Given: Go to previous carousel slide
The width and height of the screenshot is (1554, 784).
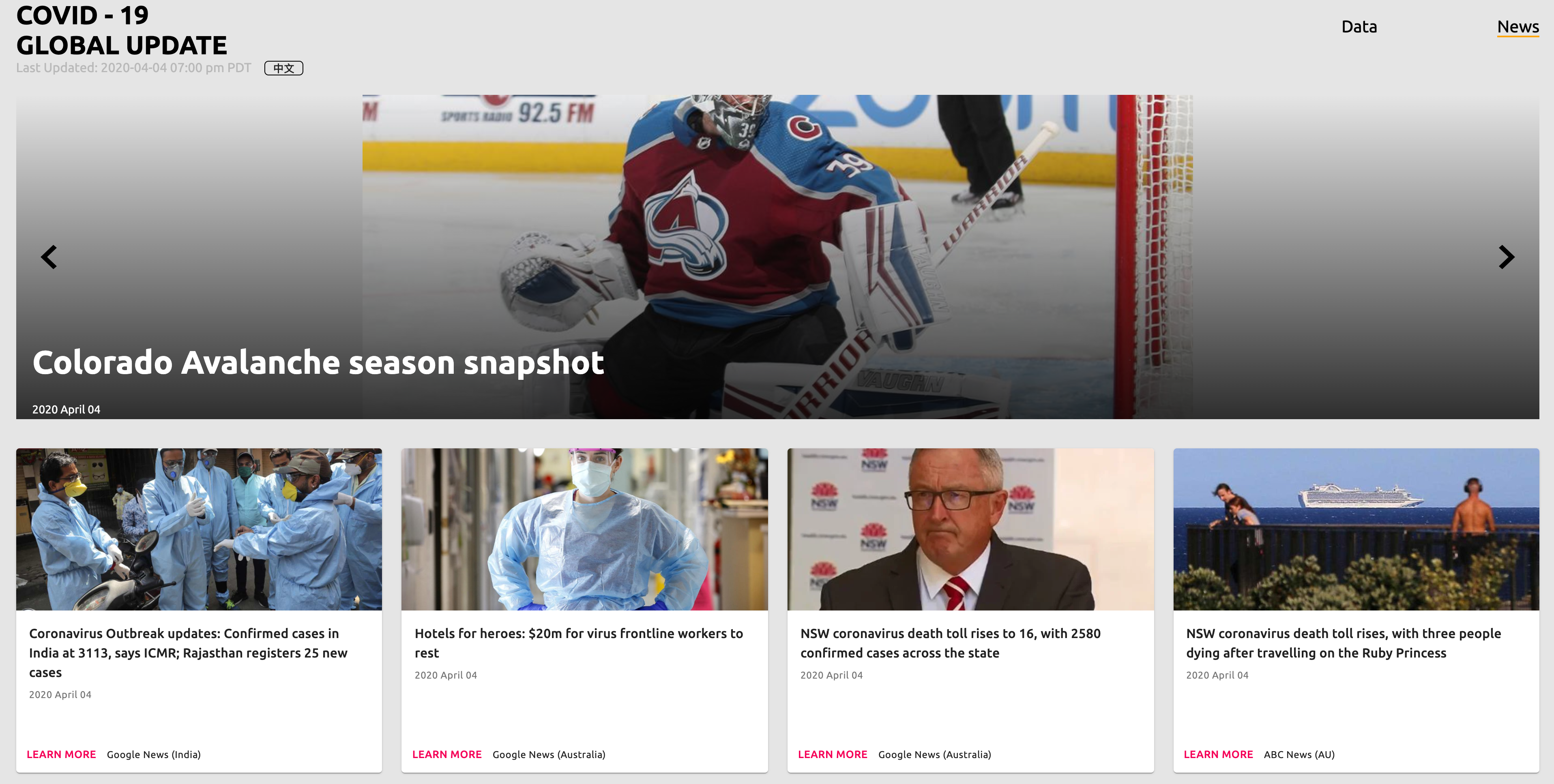Looking at the screenshot, I should point(49,257).
